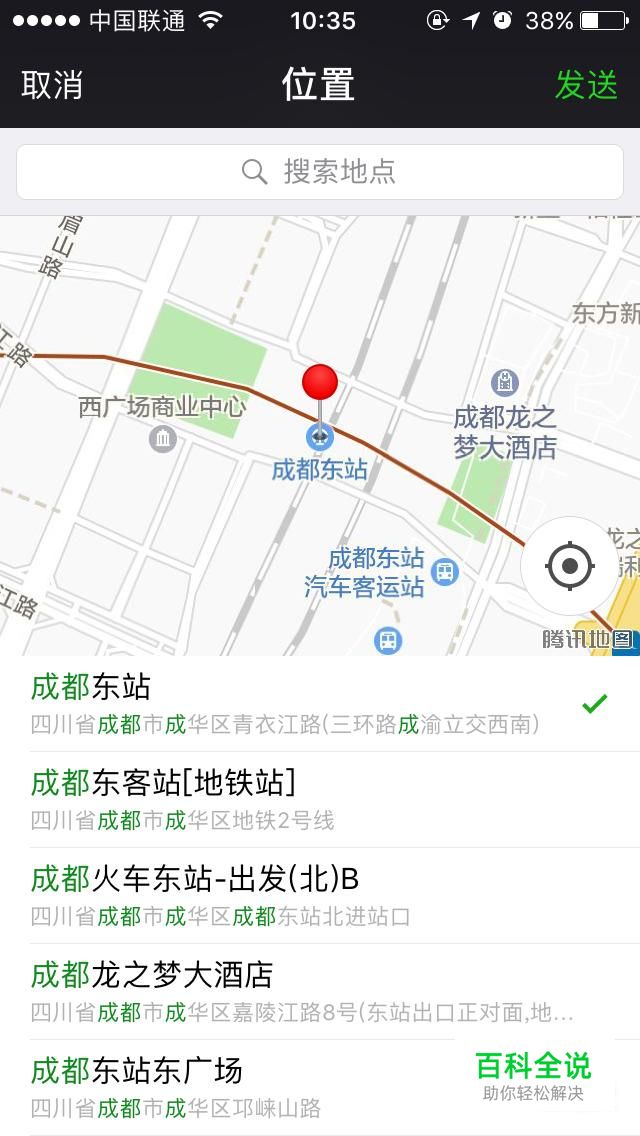Open the 搜索地点 search box
Screen dimensions: 640x1136
(x=320, y=172)
